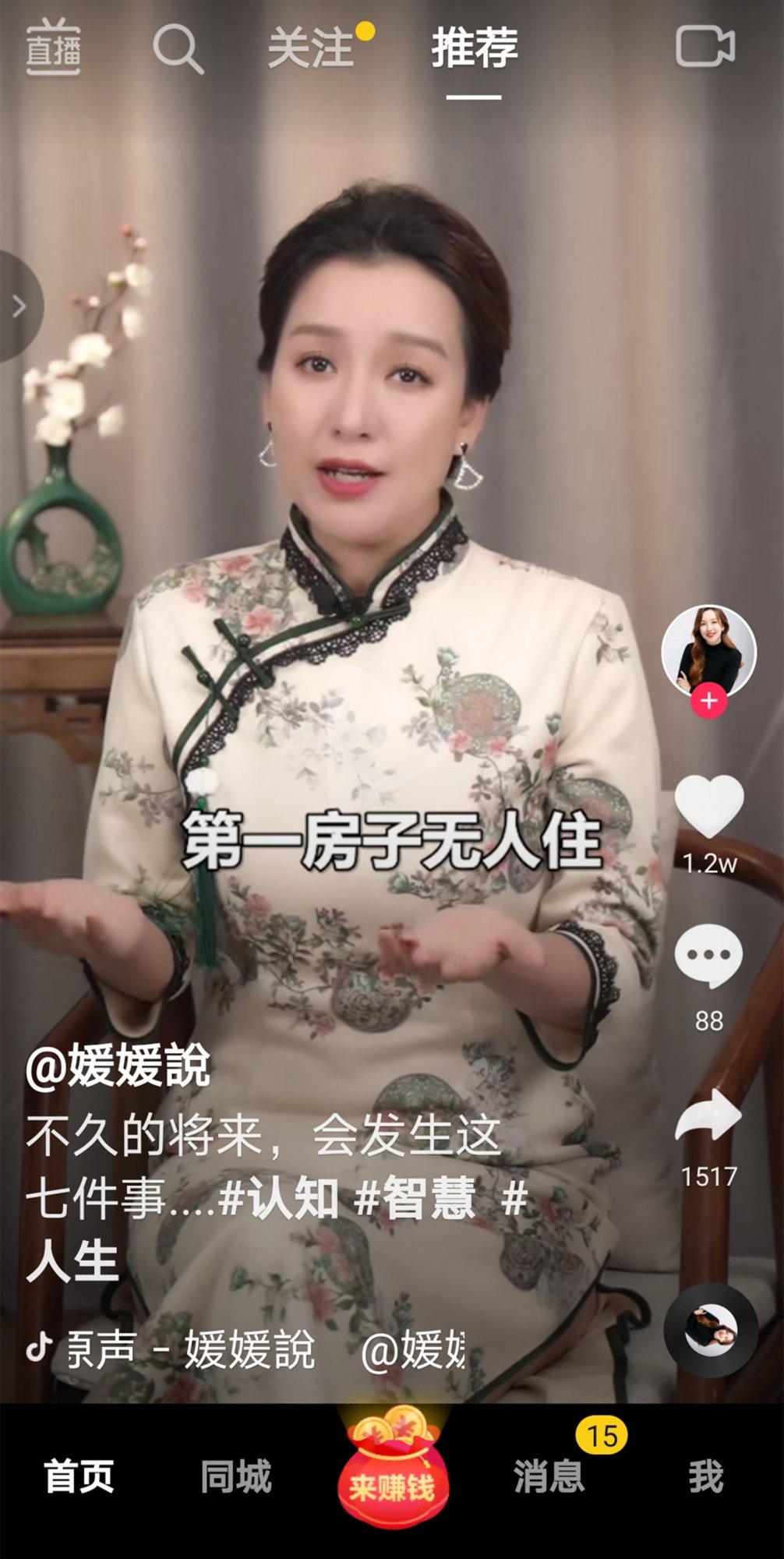Follow the creator with plus button
This screenshot has height=1559, width=784.
(x=708, y=700)
